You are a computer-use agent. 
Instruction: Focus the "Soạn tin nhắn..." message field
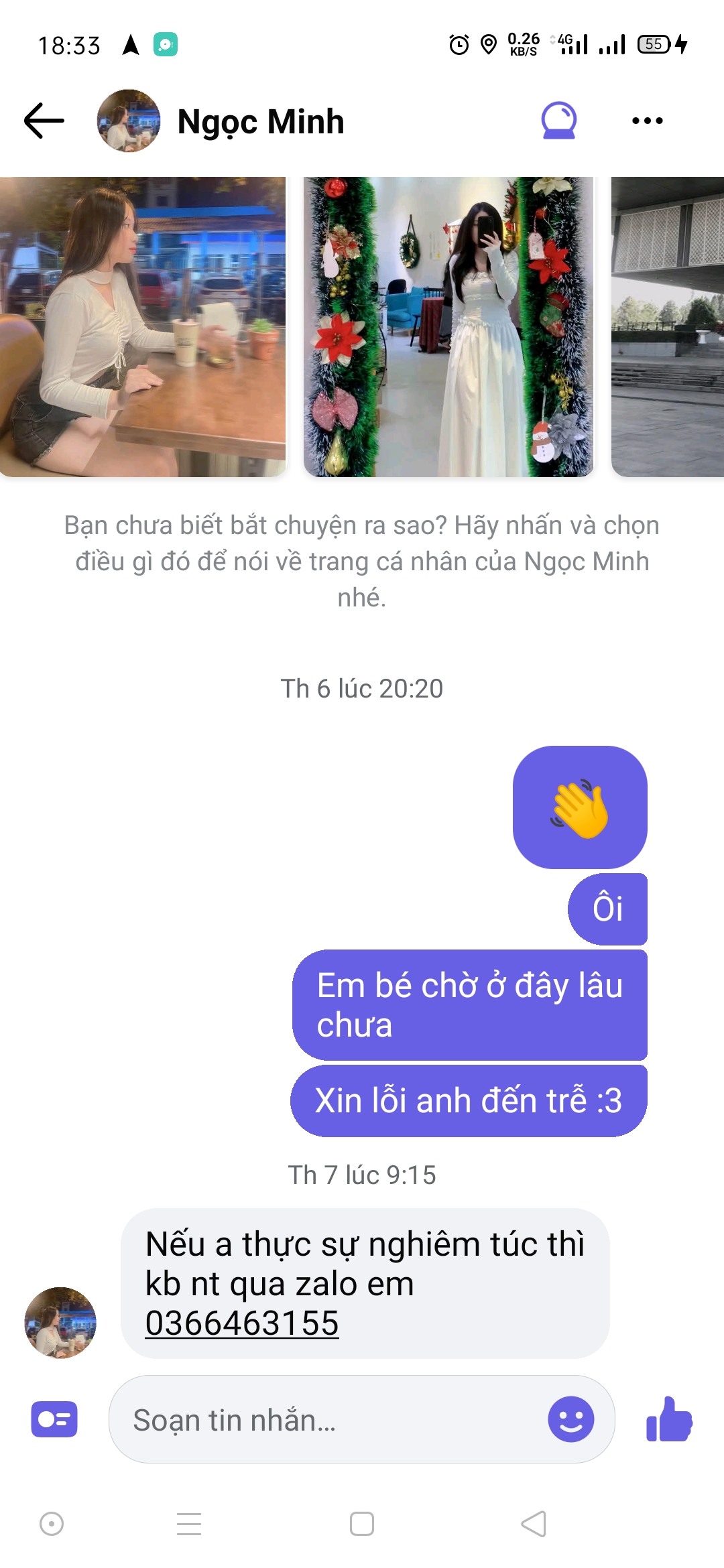[328, 1419]
